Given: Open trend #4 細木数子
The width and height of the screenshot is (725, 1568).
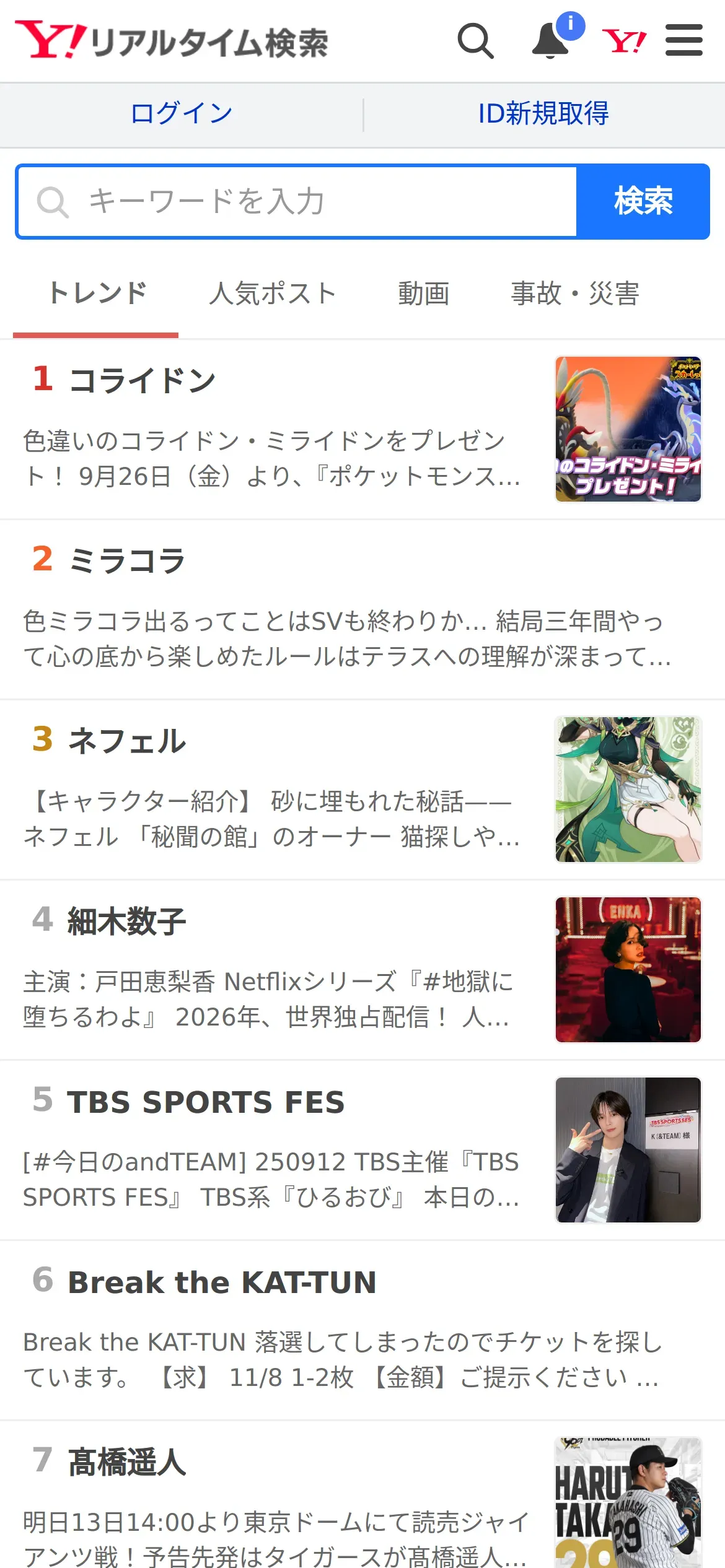Looking at the screenshot, I should pyautogui.click(x=127, y=921).
